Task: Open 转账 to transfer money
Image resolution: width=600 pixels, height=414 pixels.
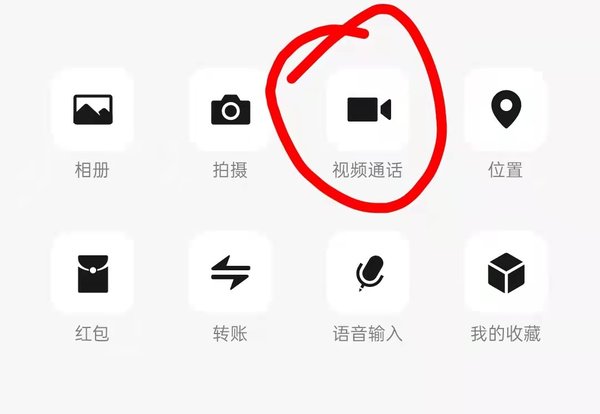Action: 230,272
